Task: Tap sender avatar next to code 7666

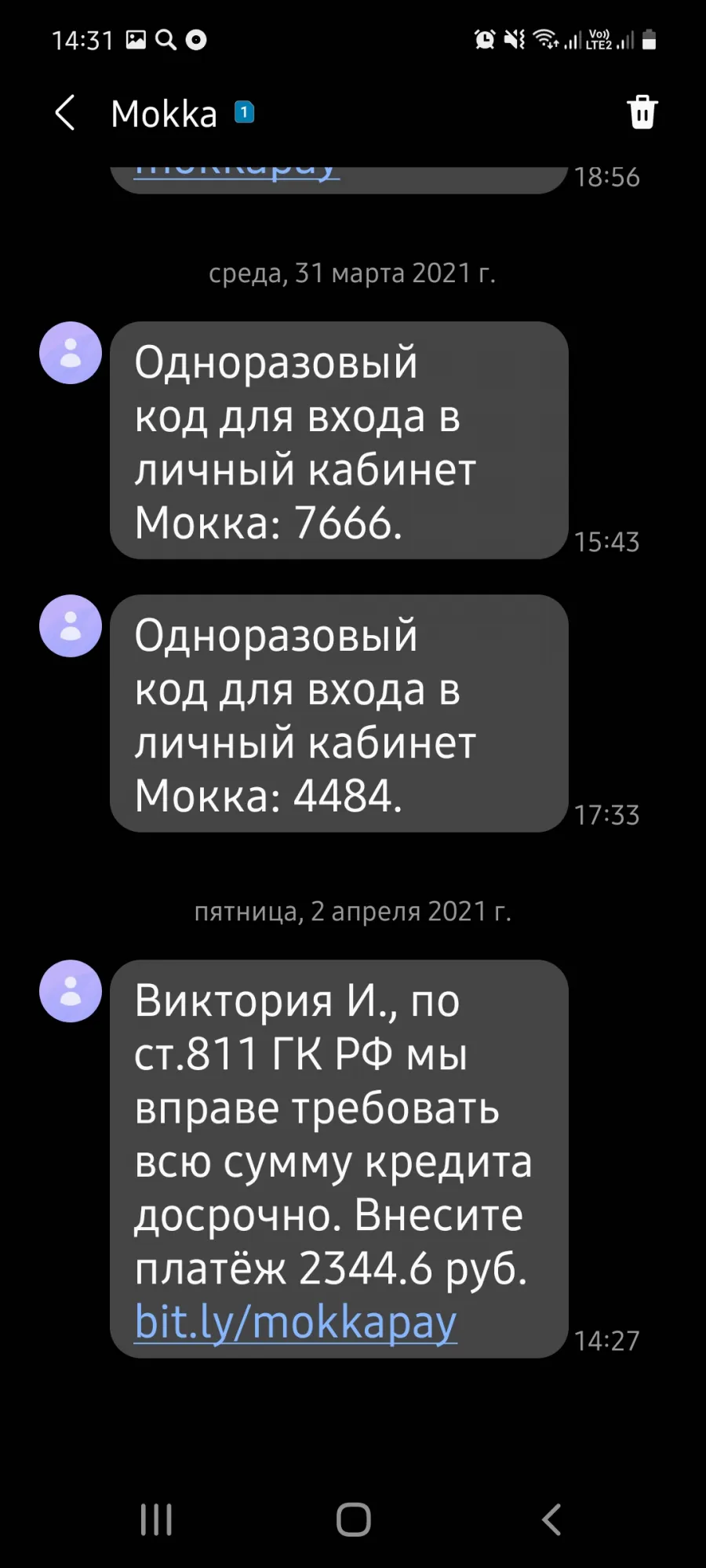Action: point(71,353)
